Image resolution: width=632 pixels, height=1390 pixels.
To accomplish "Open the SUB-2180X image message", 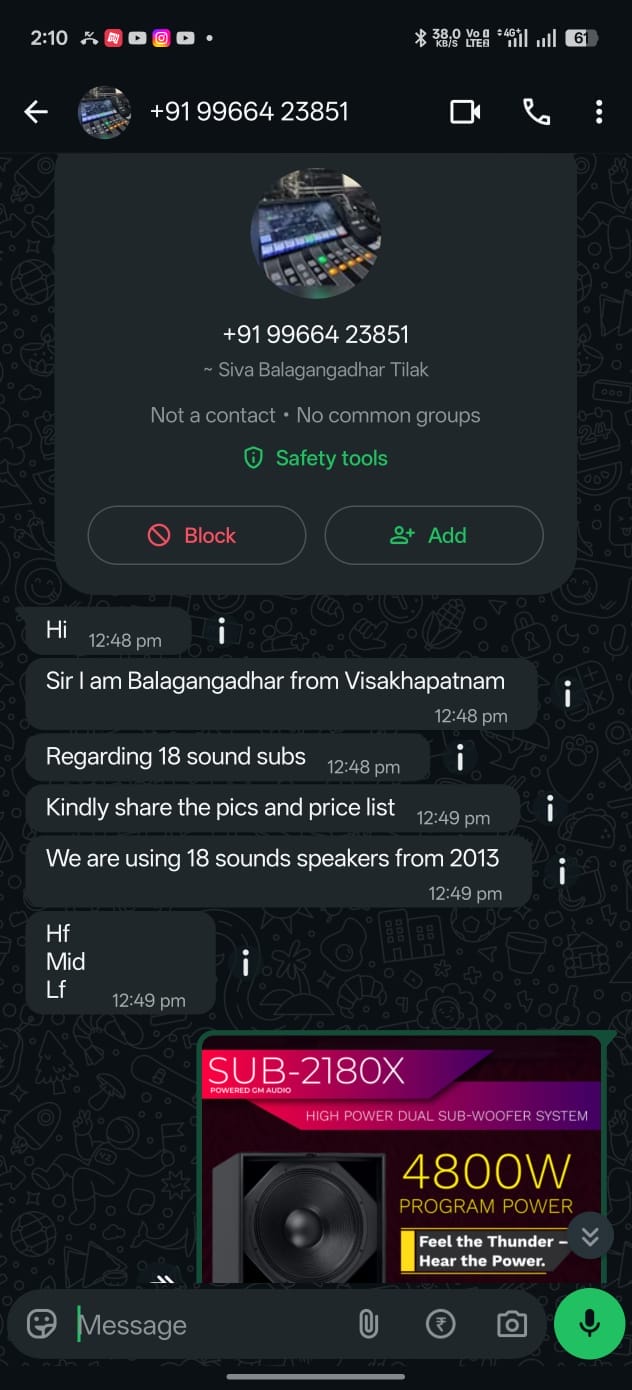I will click(402, 1160).
